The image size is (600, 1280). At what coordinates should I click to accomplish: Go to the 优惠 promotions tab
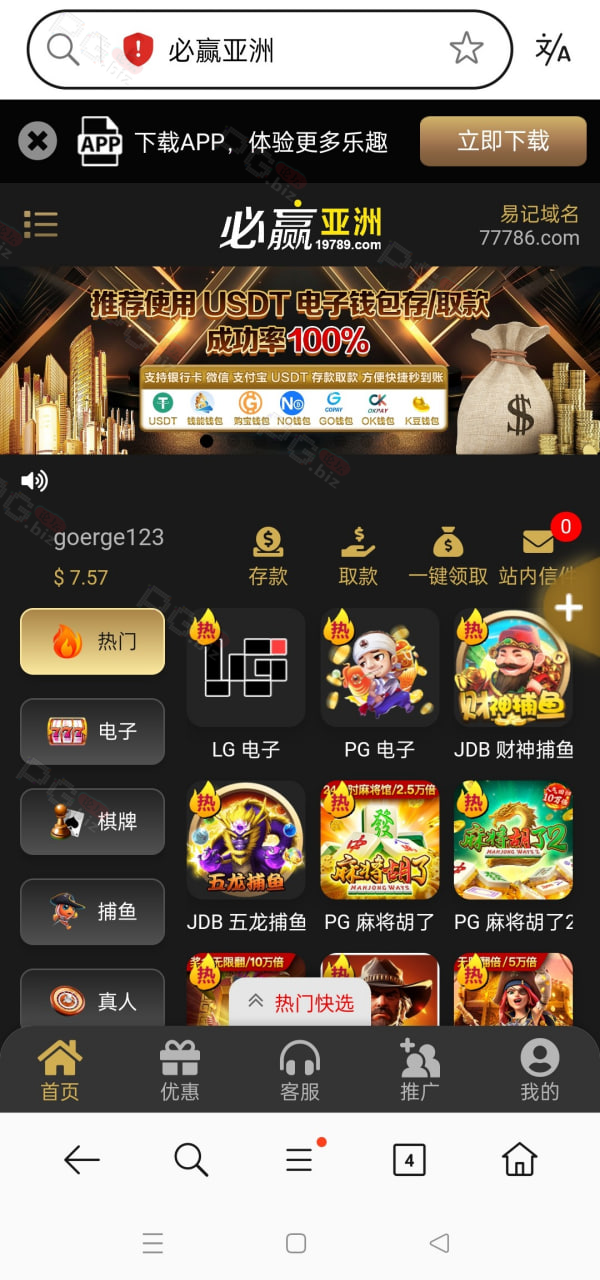point(180,1070)
